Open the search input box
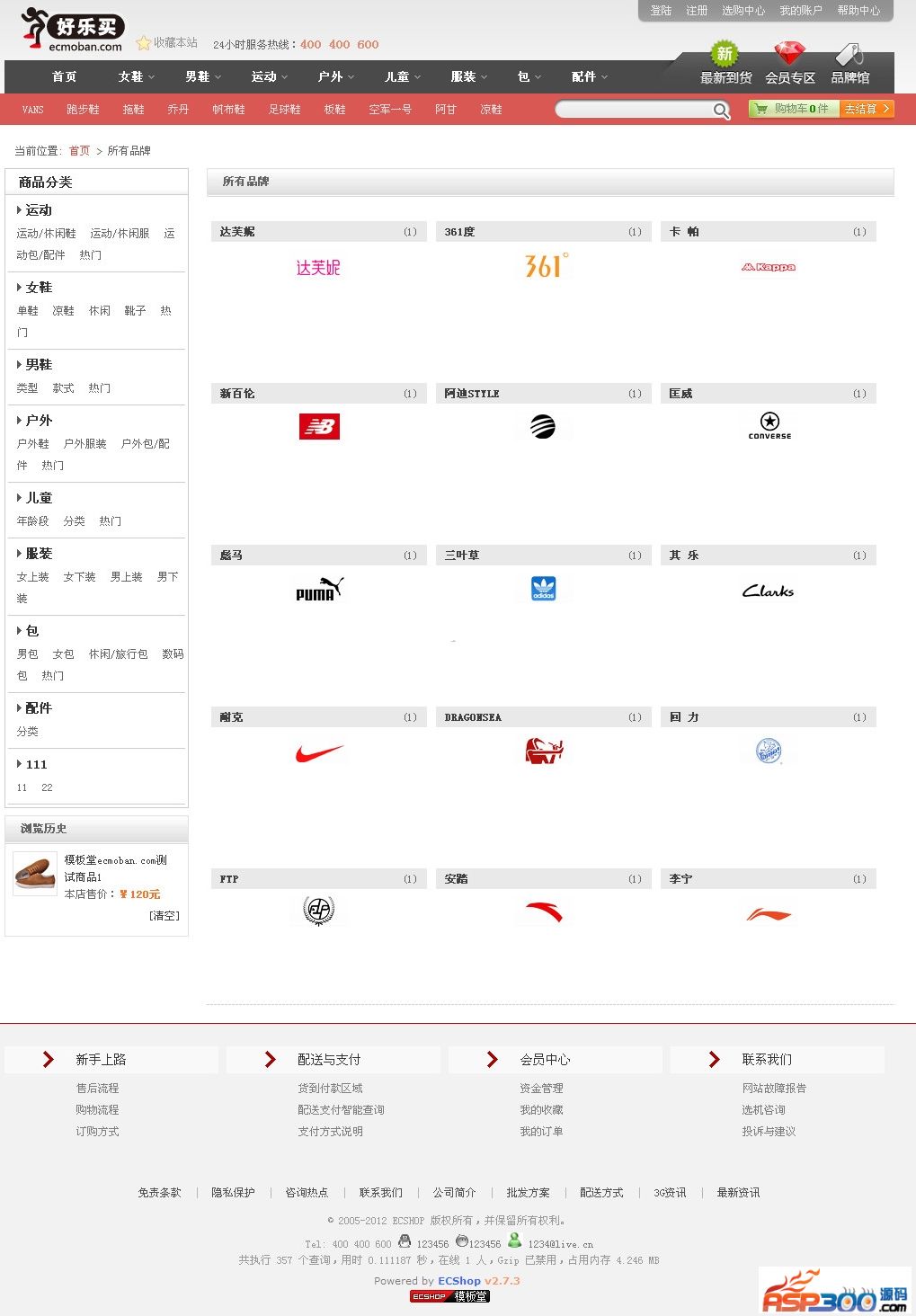Image resolution: width=916 pixels, height=1316 pixels. (634, 110)
